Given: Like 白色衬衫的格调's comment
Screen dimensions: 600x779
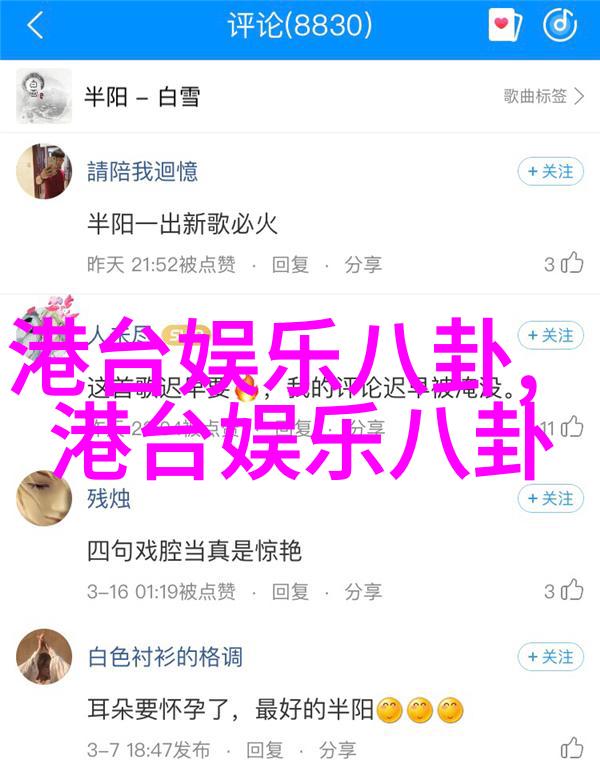Looking at the screenshot, I should point(572,748).
